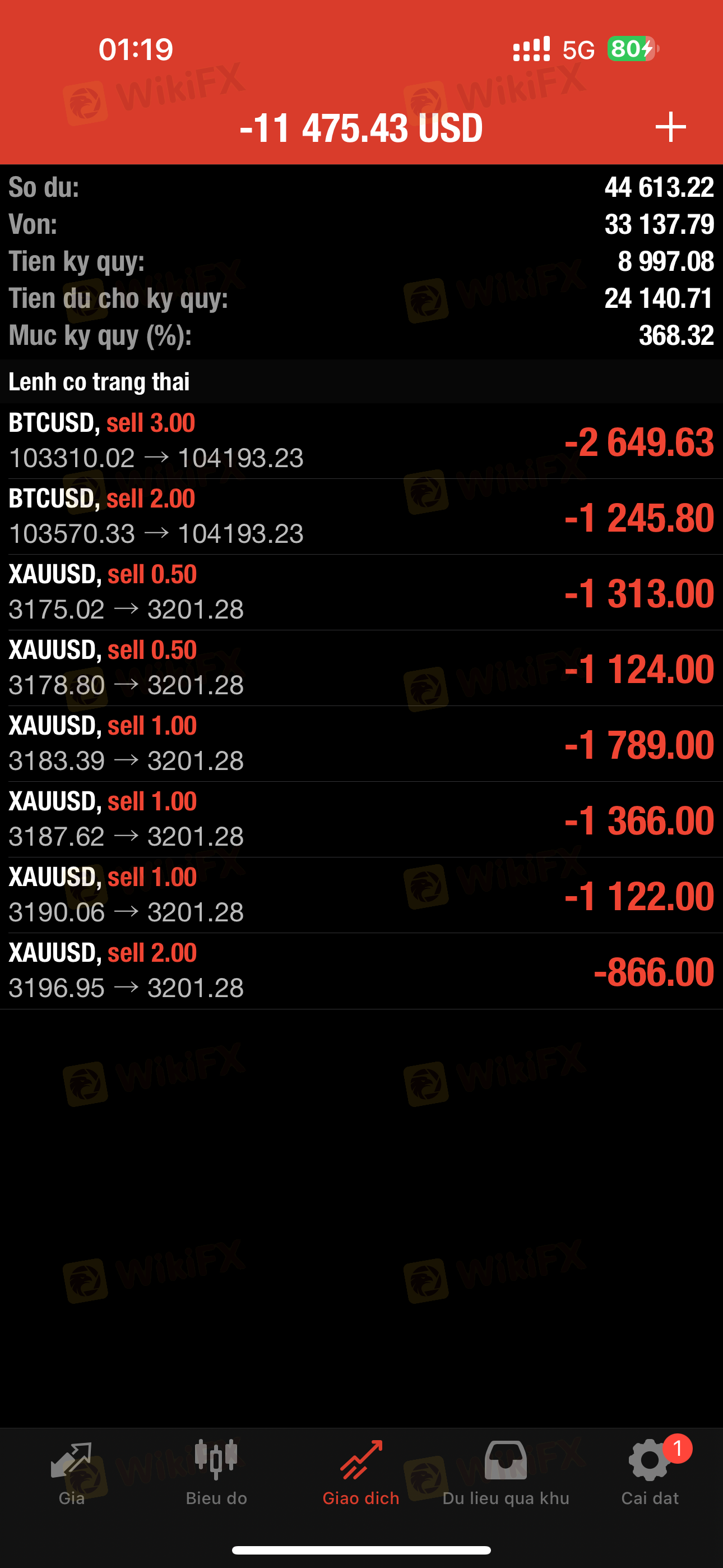The width and height of the screenshot is (723, 1568).
Task: Switch to the Gia tab
Action: [72, 1473]
